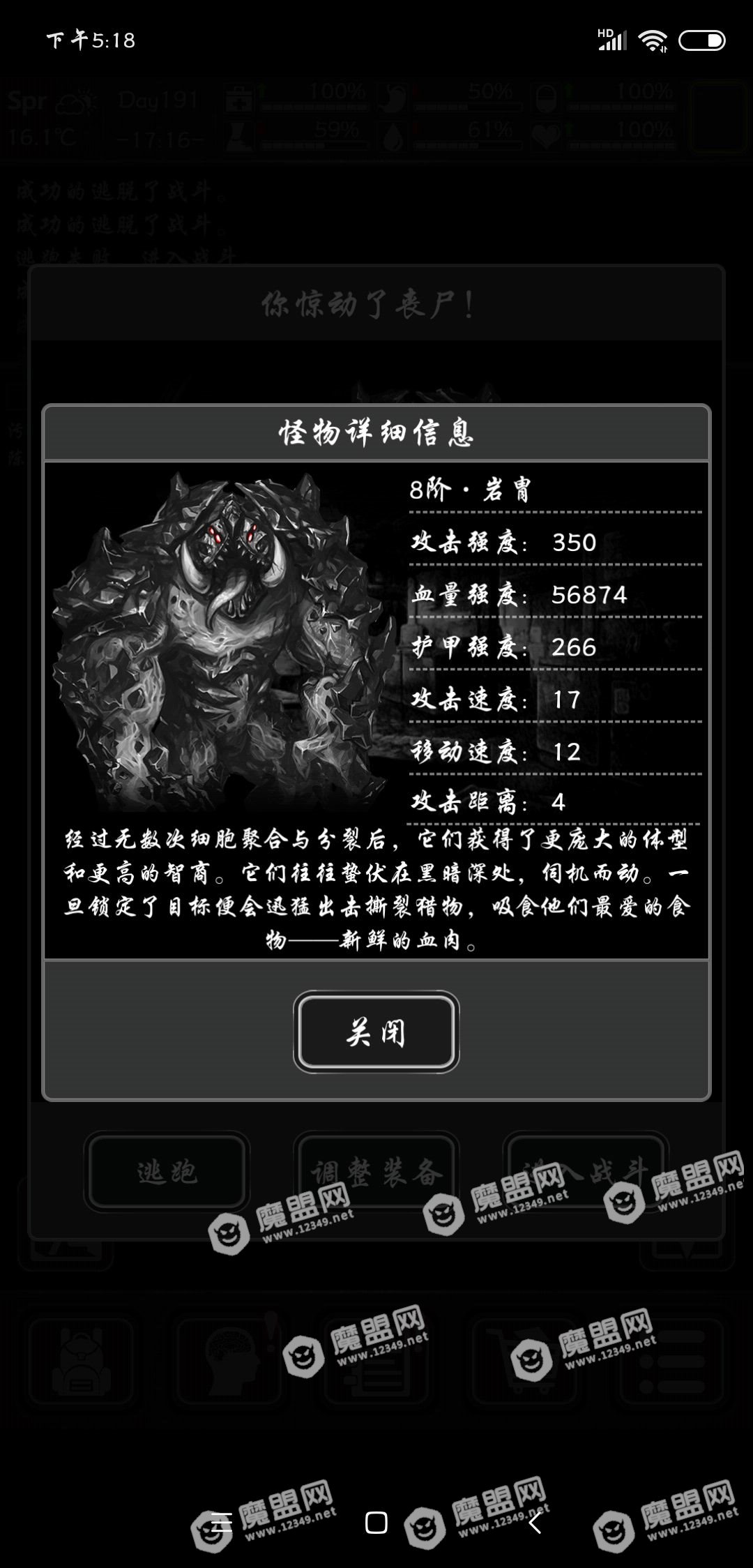The image size is (753, 1568).
Task: Go to the home screen
Action: [376, 1522]
